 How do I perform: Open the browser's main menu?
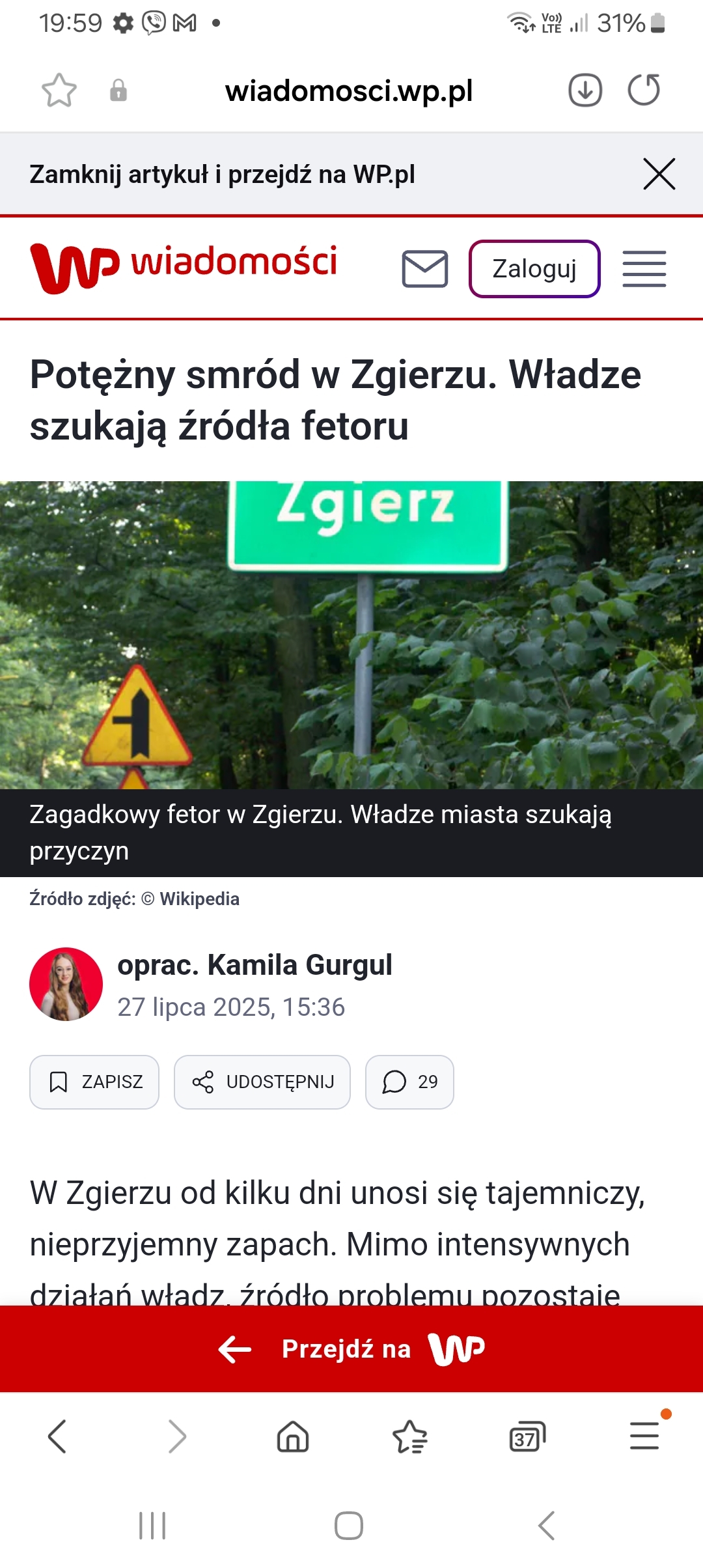tap(644, 1436)
